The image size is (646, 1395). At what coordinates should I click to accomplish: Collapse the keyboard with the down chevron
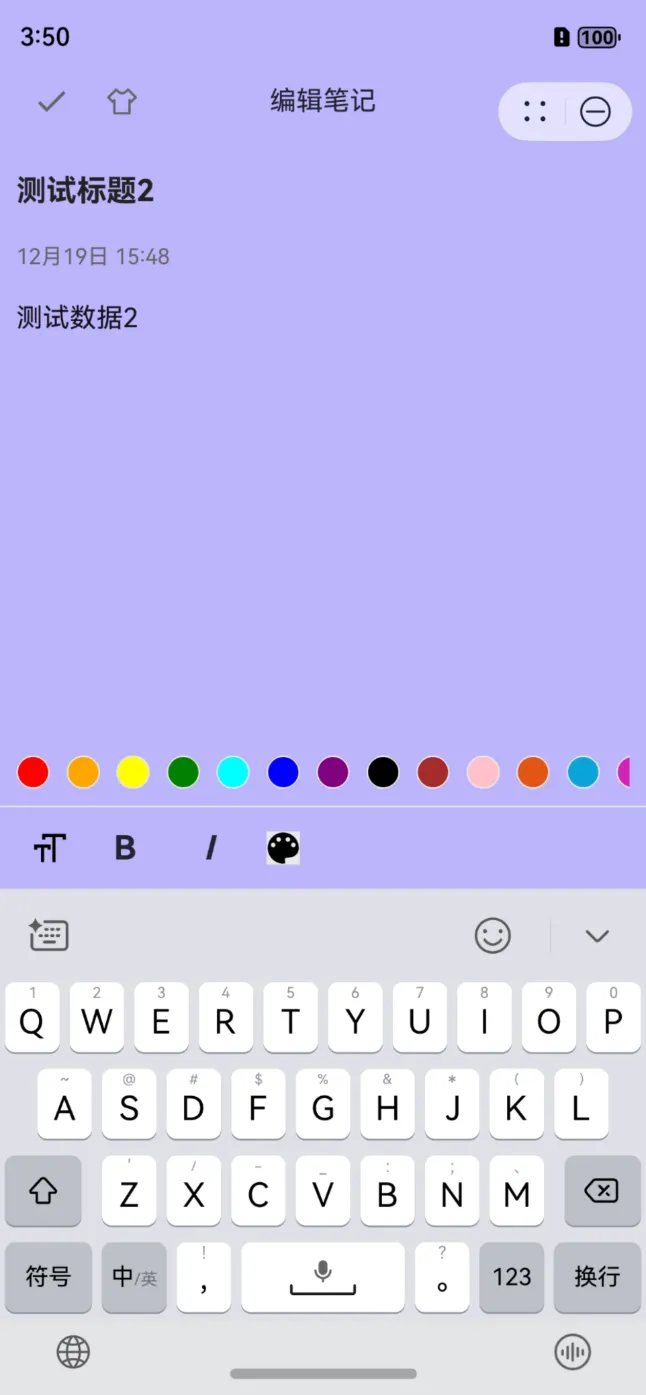pyautogui.click(x=597, y=936)
